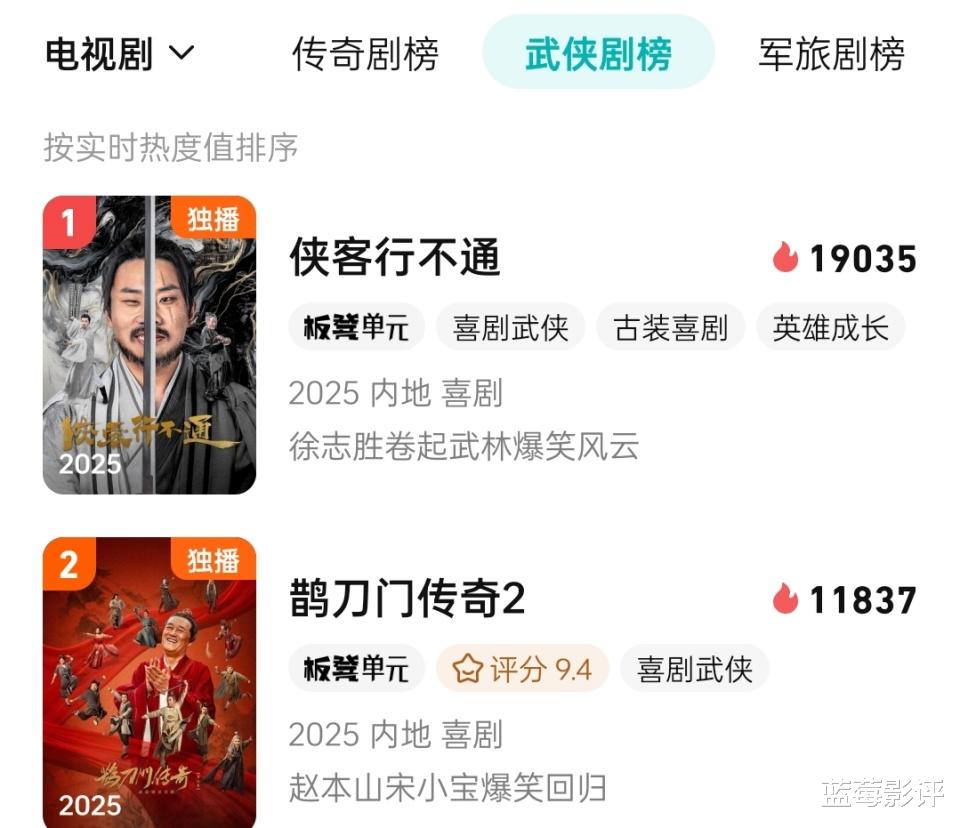Viewport: 960px width, 828px height.
Task: Open the 鹊刀门传奇2 poster
Action: point(149,682)
